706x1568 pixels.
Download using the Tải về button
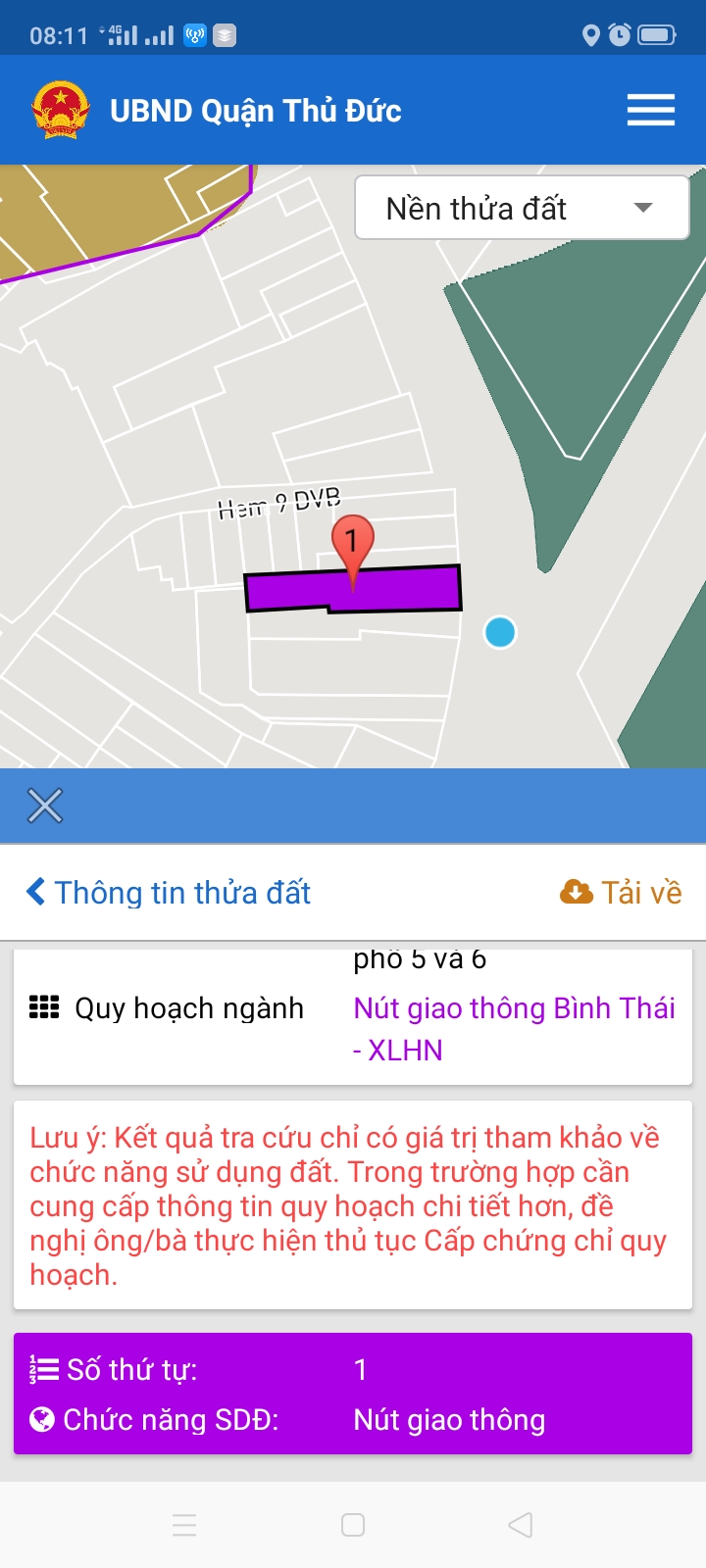click(621, 893)
